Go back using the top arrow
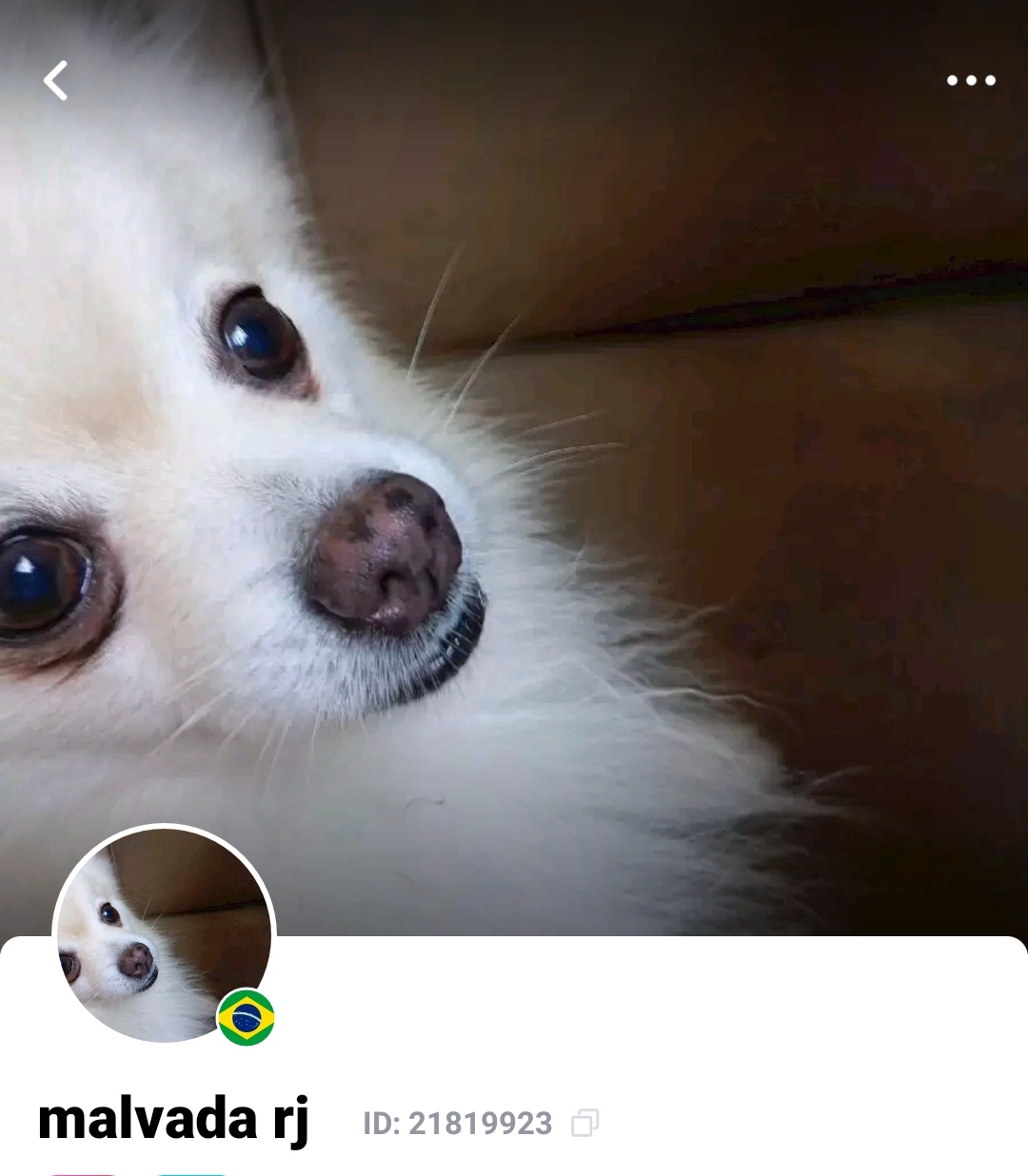 (x=56, y=81)
